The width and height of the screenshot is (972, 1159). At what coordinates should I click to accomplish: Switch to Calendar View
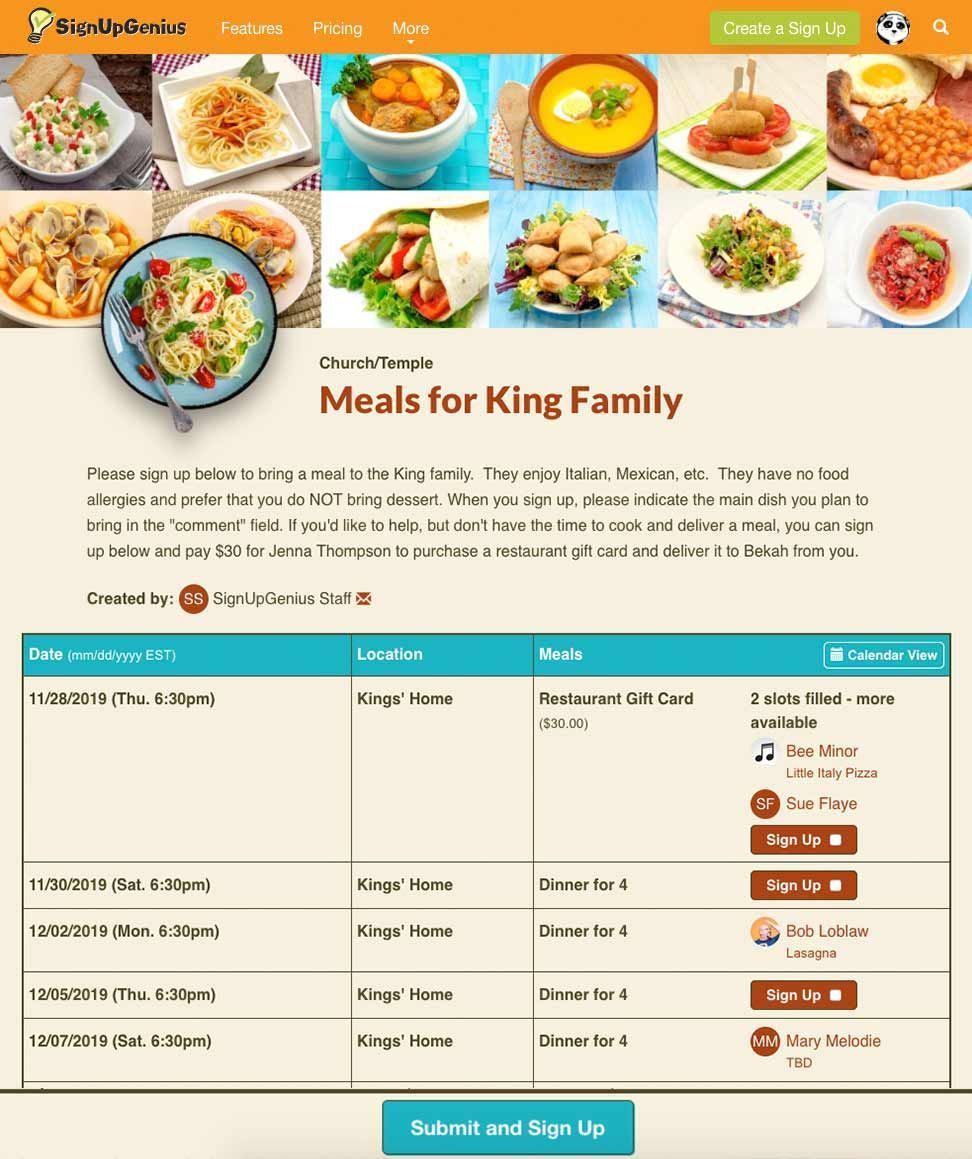(883, 655)
